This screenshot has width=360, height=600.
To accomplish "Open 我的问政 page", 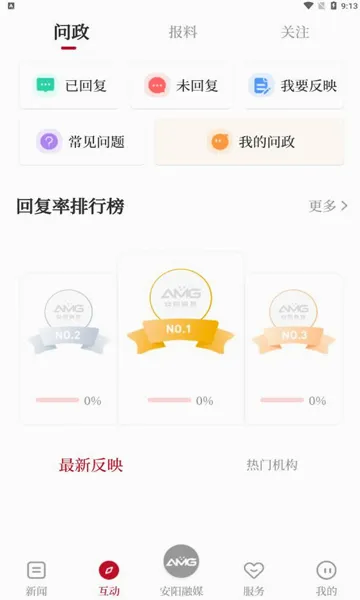I will click(249, 142).
